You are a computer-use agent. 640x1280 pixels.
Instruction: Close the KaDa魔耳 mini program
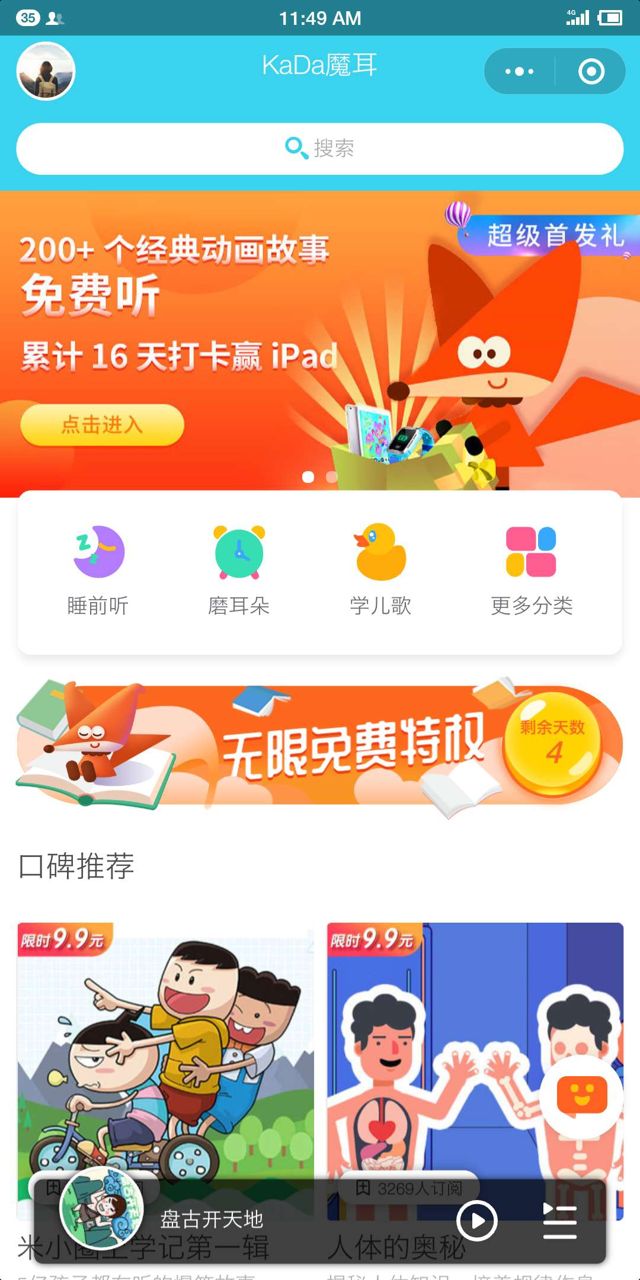pos(591,72)
